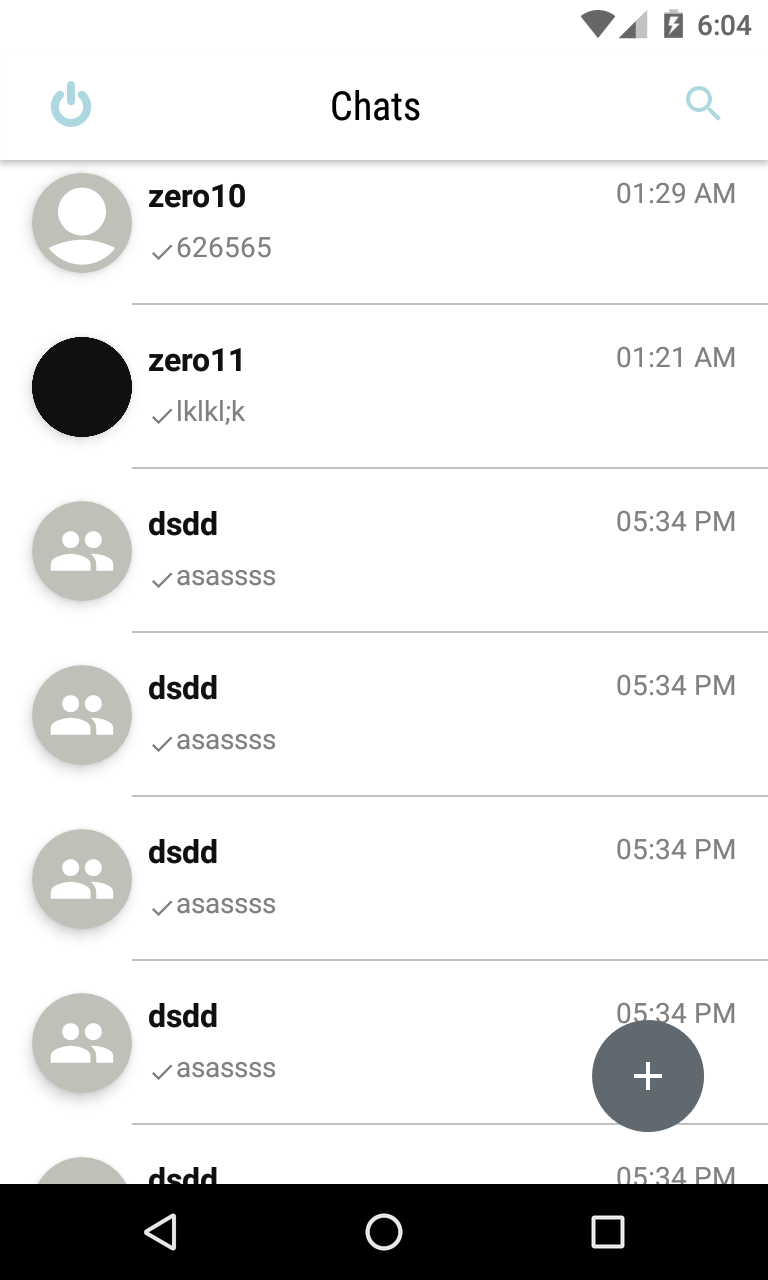Tap the power icon in the app bar

71,105
